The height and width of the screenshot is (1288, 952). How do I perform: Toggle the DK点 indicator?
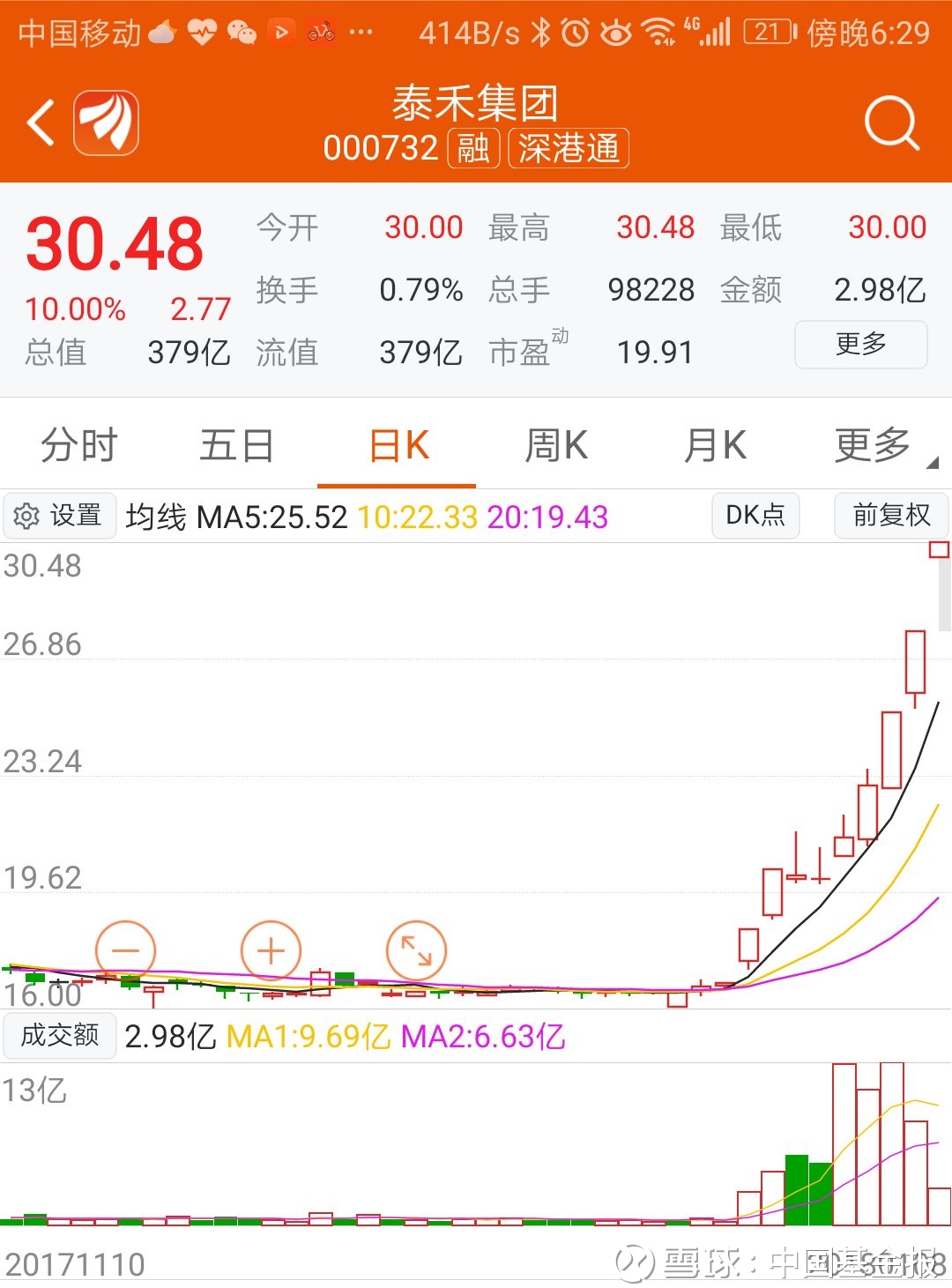point(755,515)
